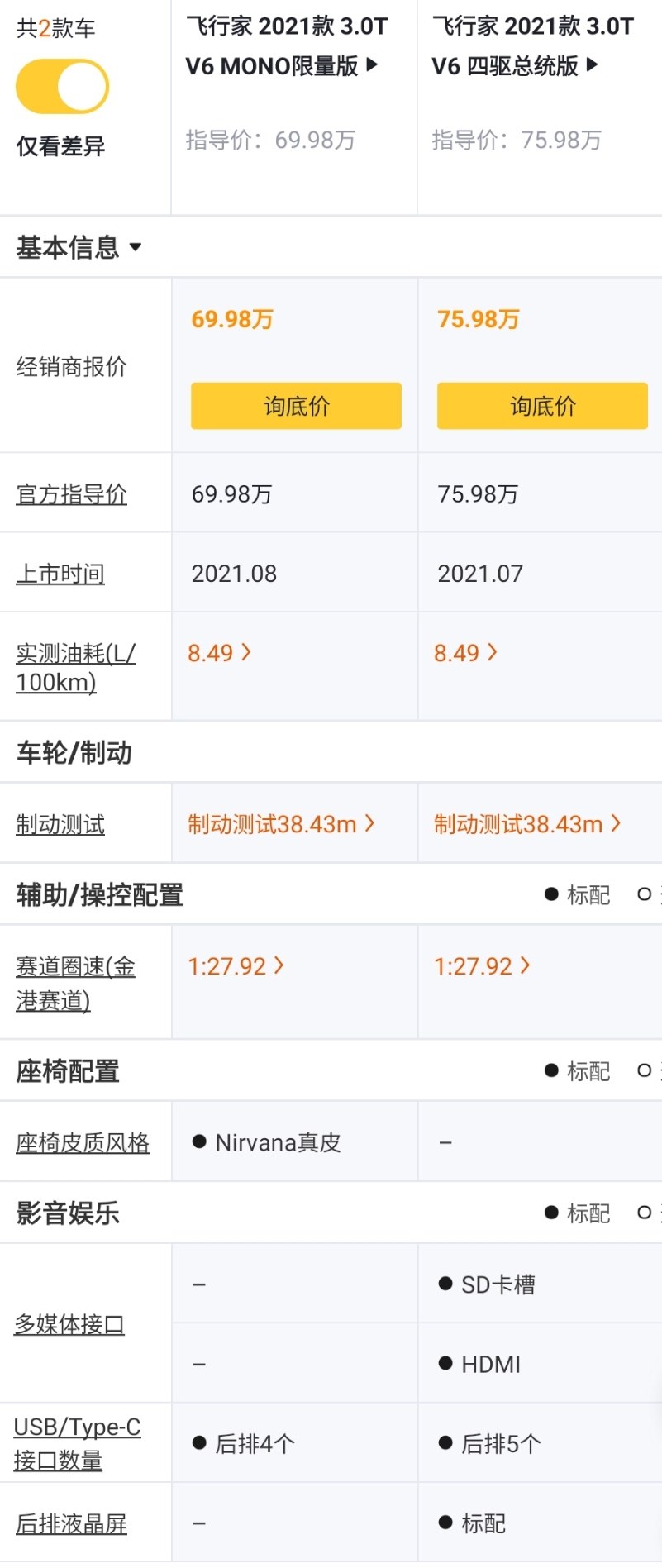This screenshot has height=1568, width=662.
Task: Select the hollow circle beside 标配 in 座椅配置
Action: pyautogui.click(x=644, y=1070)
